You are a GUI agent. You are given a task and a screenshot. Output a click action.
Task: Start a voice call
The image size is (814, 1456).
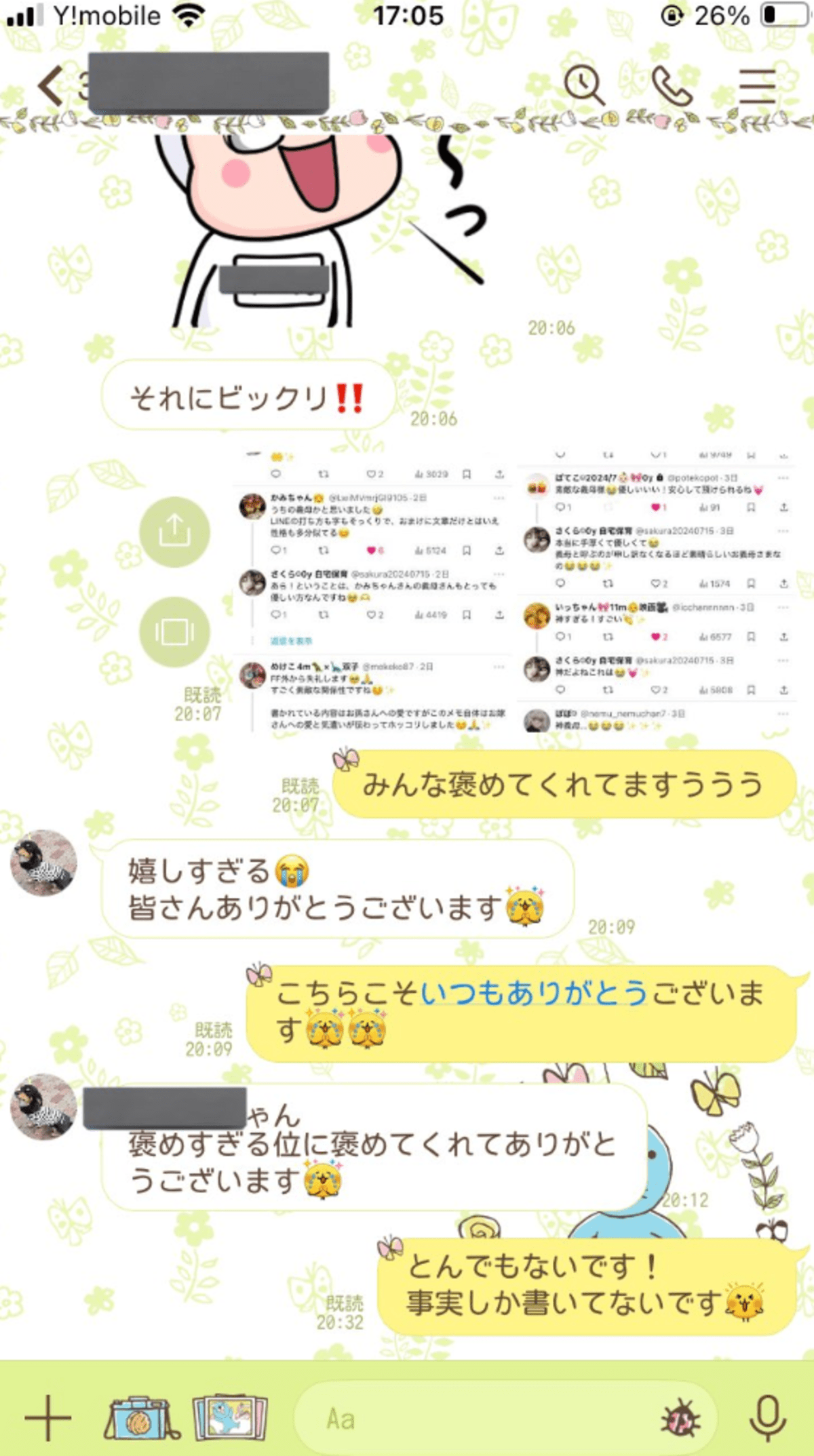[x=672, y=86]
